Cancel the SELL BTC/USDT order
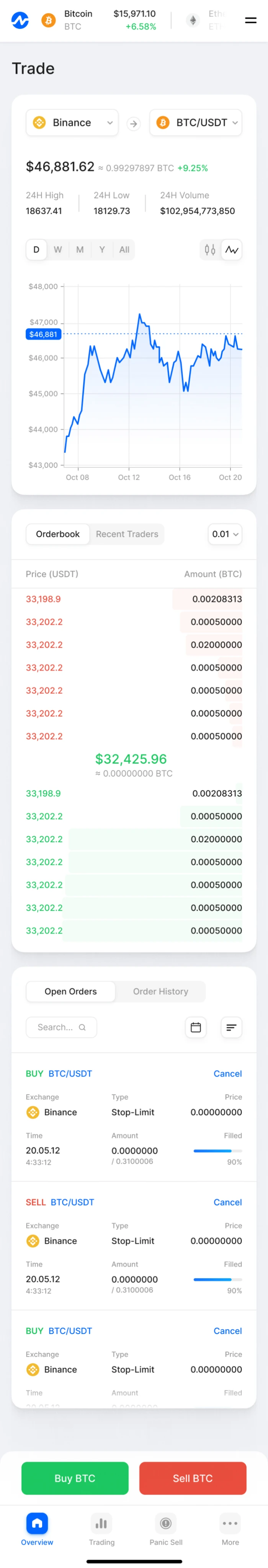 pyautogui.click(x=227, y=1202)
